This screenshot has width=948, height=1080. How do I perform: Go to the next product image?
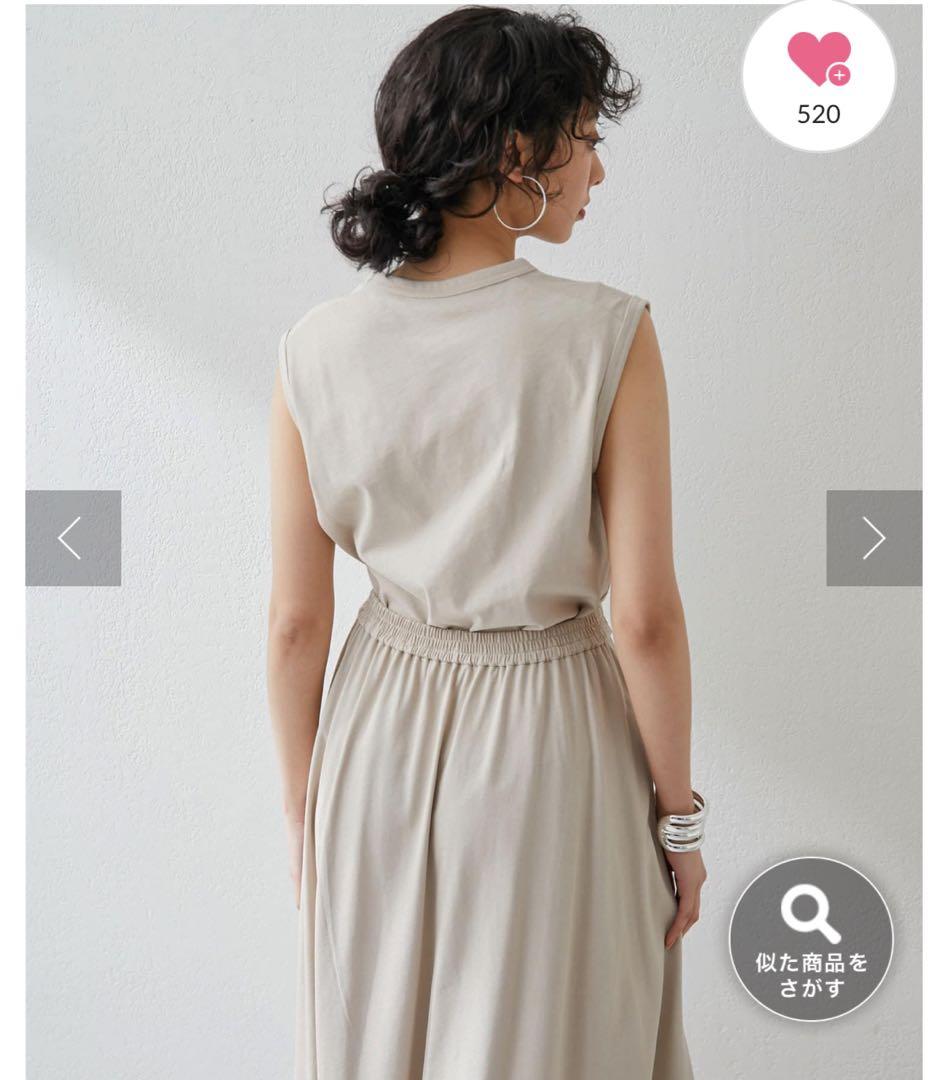[x=873, y=538]
